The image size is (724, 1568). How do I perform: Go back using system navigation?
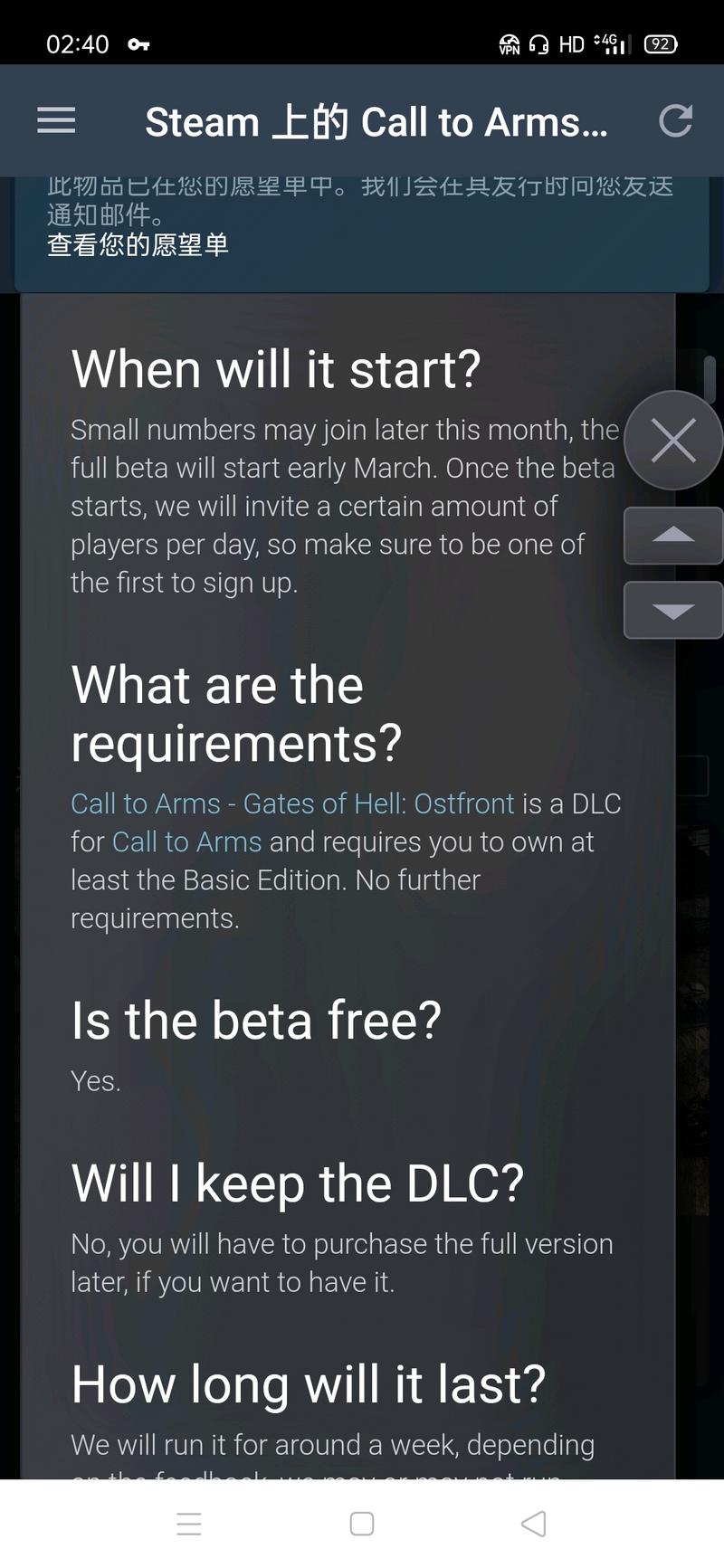[534, 1524]
